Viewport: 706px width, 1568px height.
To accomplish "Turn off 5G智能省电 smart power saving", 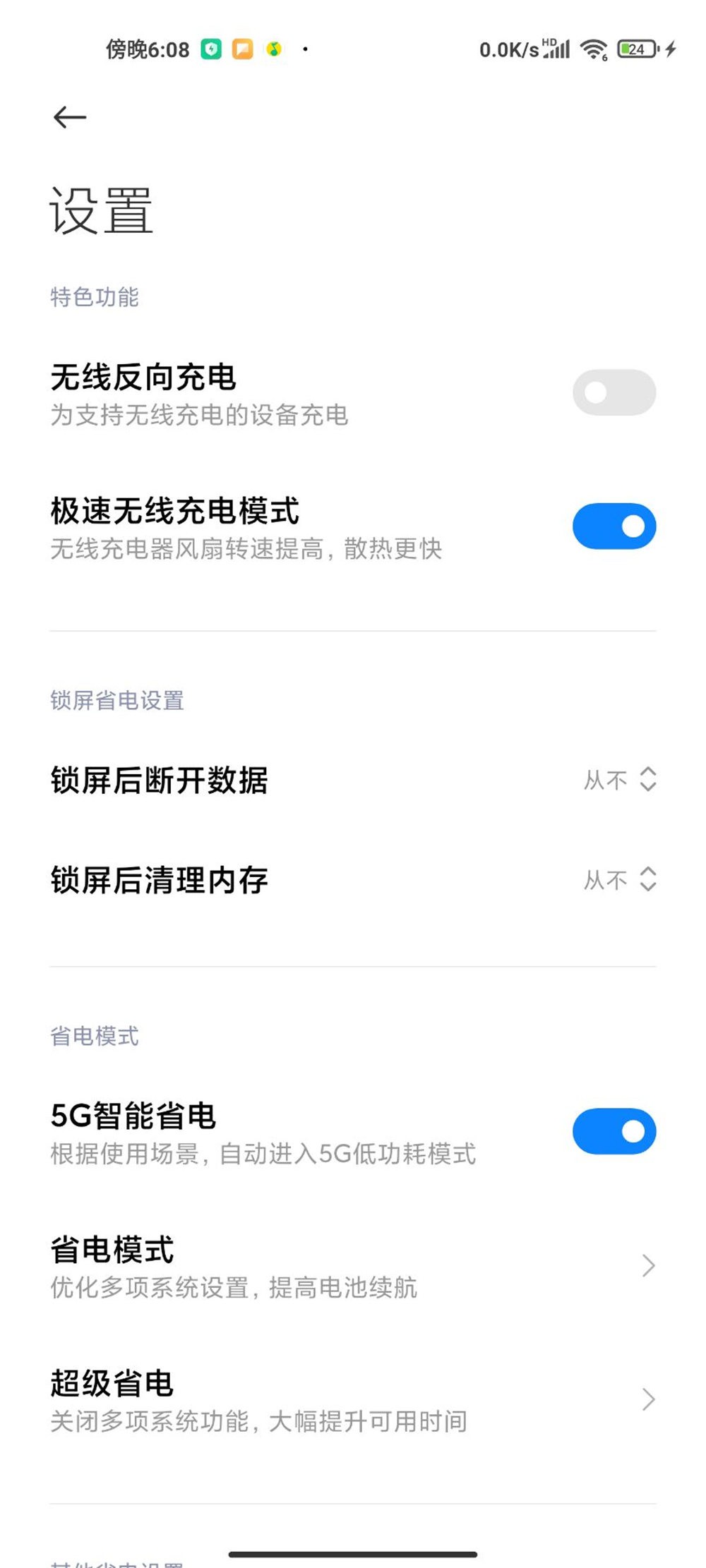I will point(613,1130).
